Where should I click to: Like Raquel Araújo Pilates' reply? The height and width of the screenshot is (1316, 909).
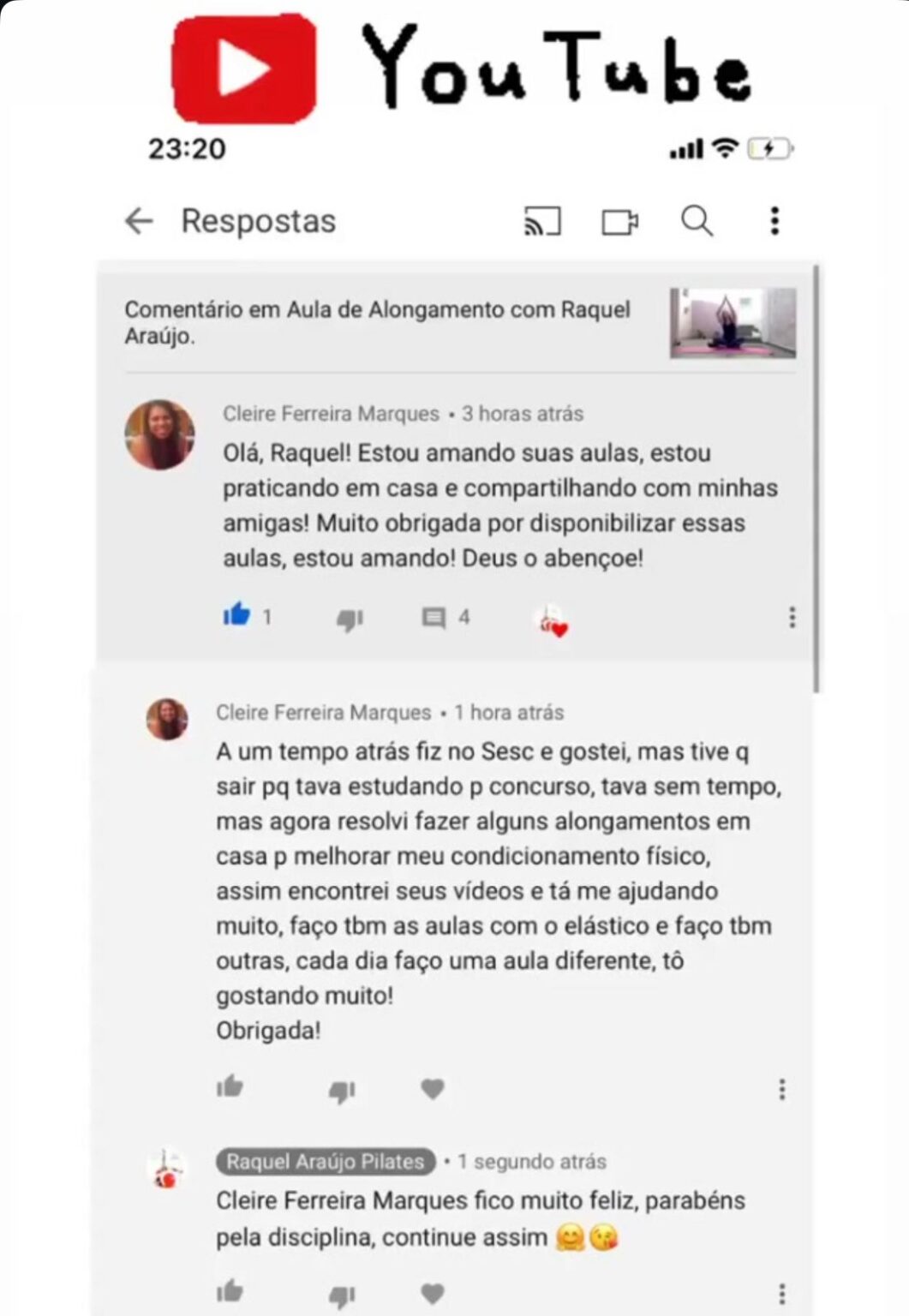230,1291
